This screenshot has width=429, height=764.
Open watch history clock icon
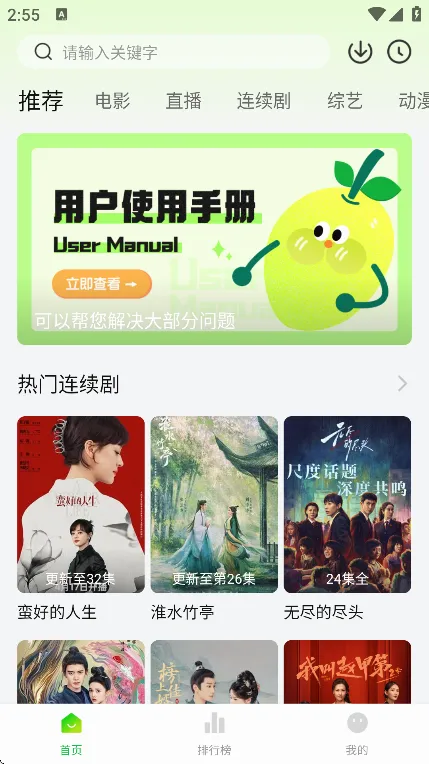tap(399, 52)
